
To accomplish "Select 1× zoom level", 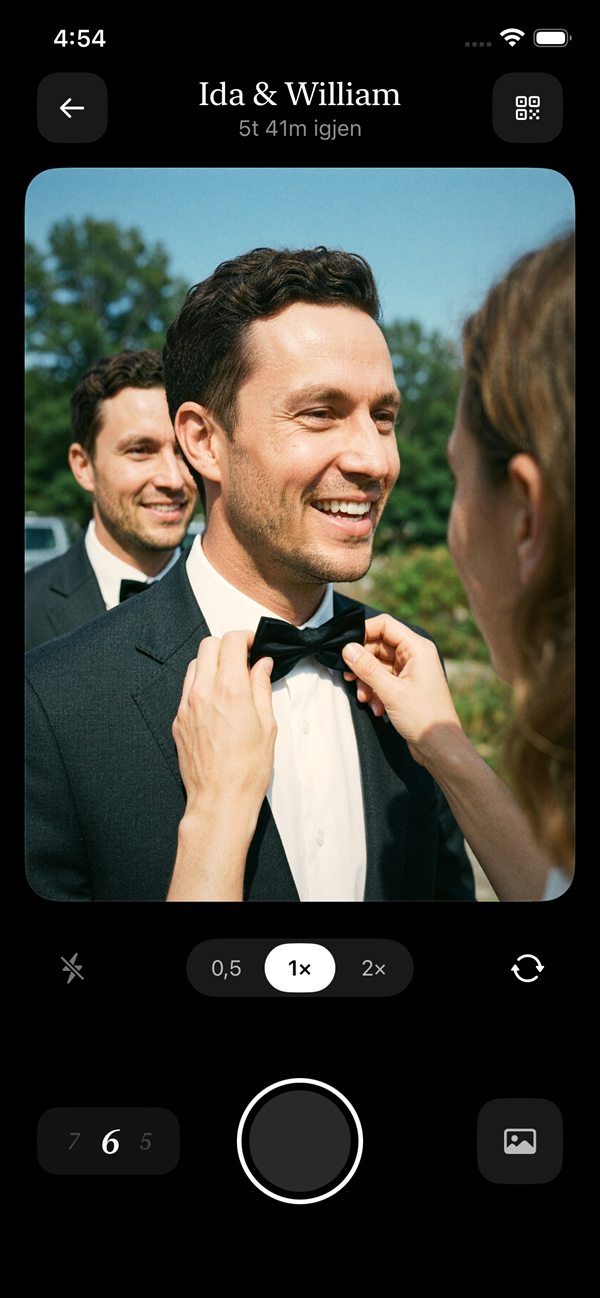I will (300, 968).
